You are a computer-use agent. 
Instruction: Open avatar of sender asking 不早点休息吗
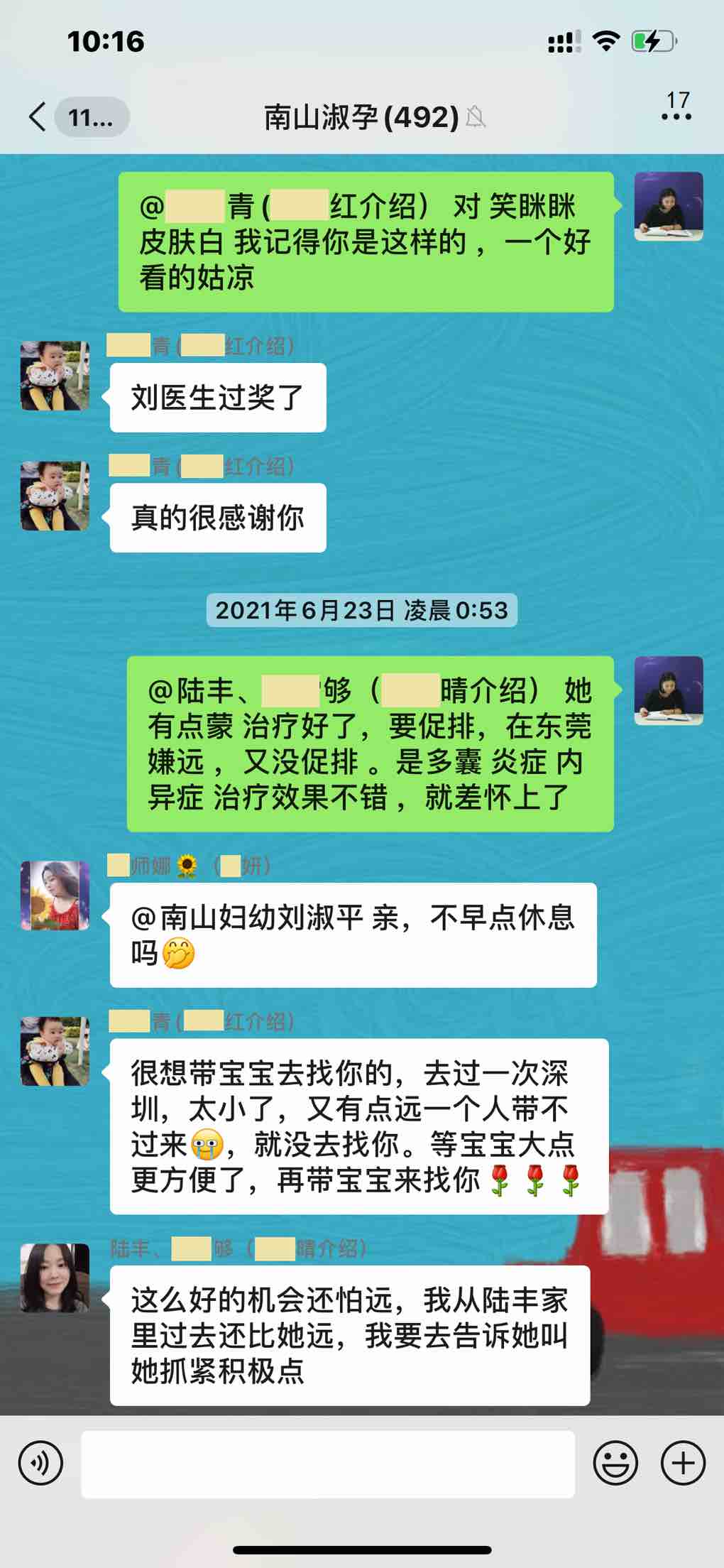[55, 895]
